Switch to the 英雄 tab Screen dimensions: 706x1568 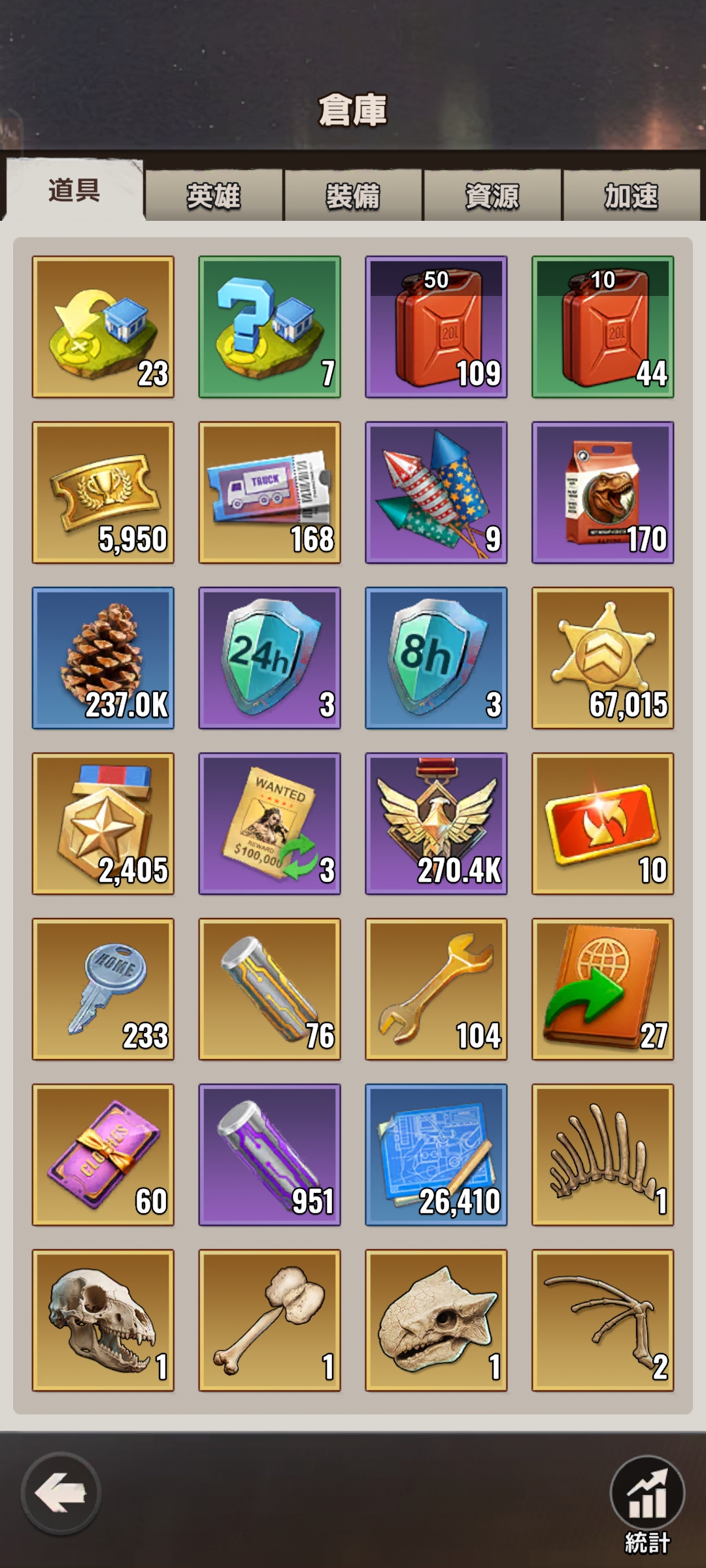pos(214,195)
